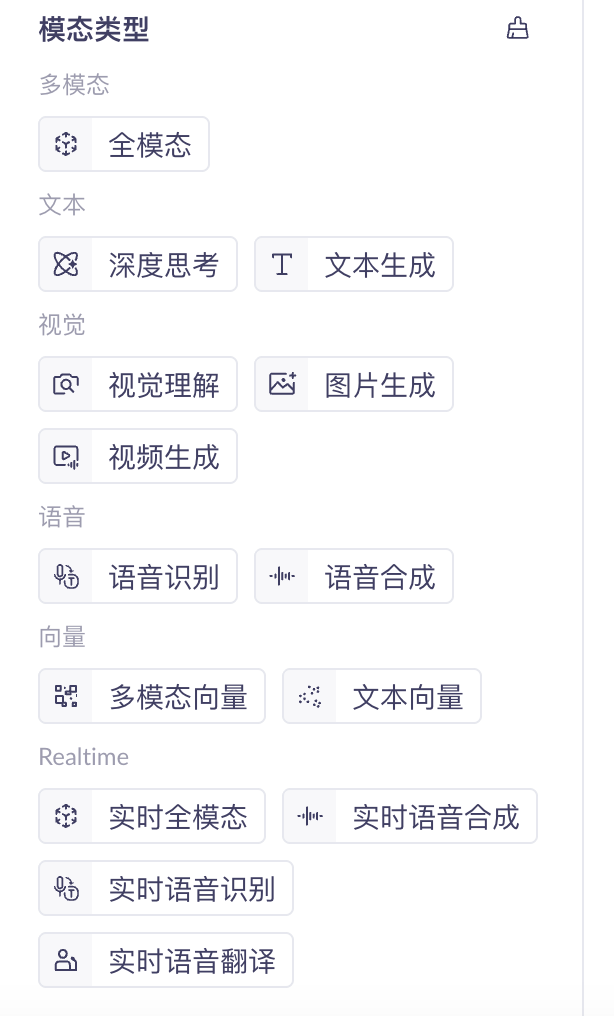This screenshot has width=614, height=1016.
Task: Tap the 实时语音识别 chip
Action: click(166, 888)
